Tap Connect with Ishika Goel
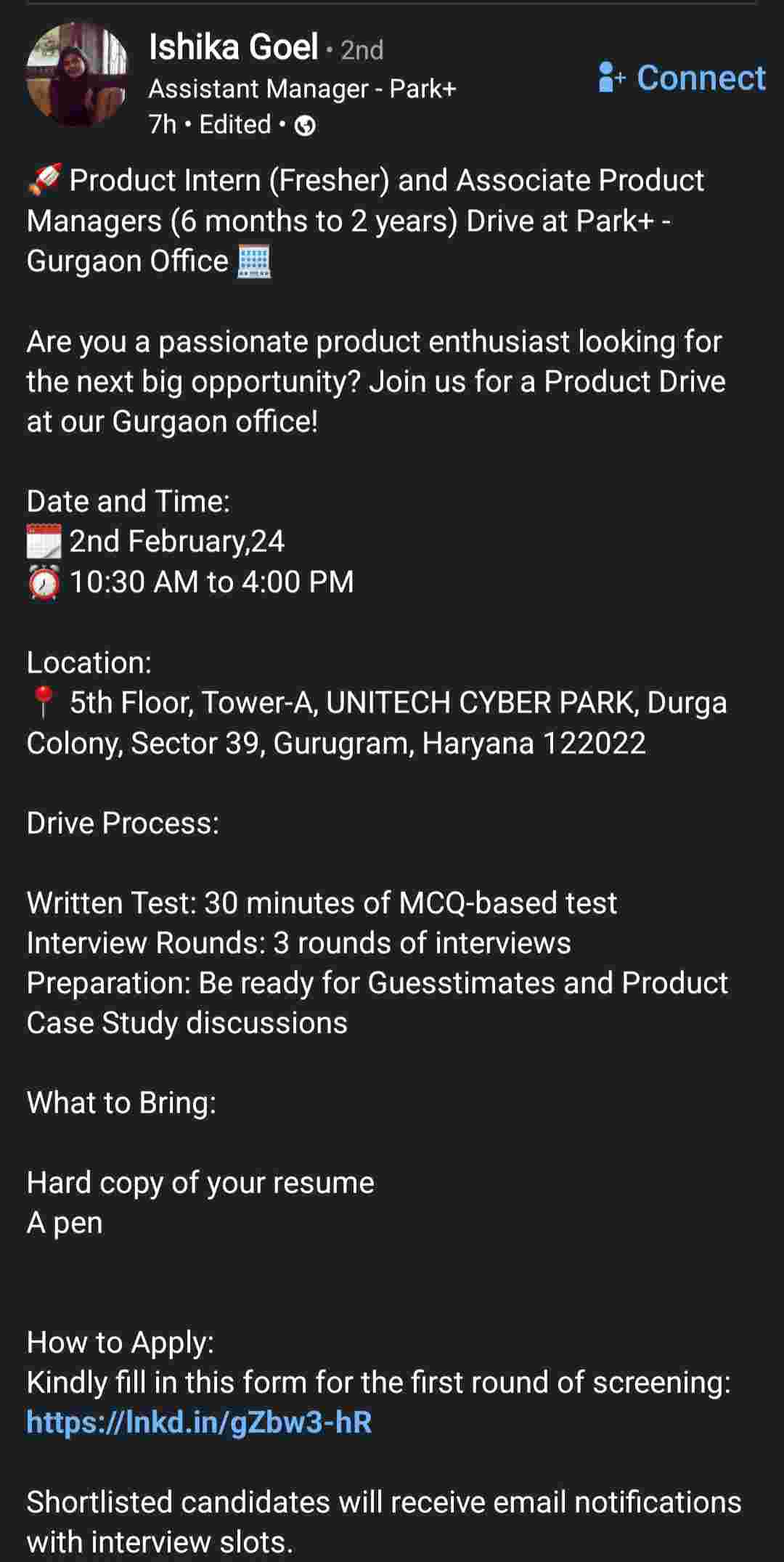Viewport: 784px width, 1562px height. (x=682, y=78)
